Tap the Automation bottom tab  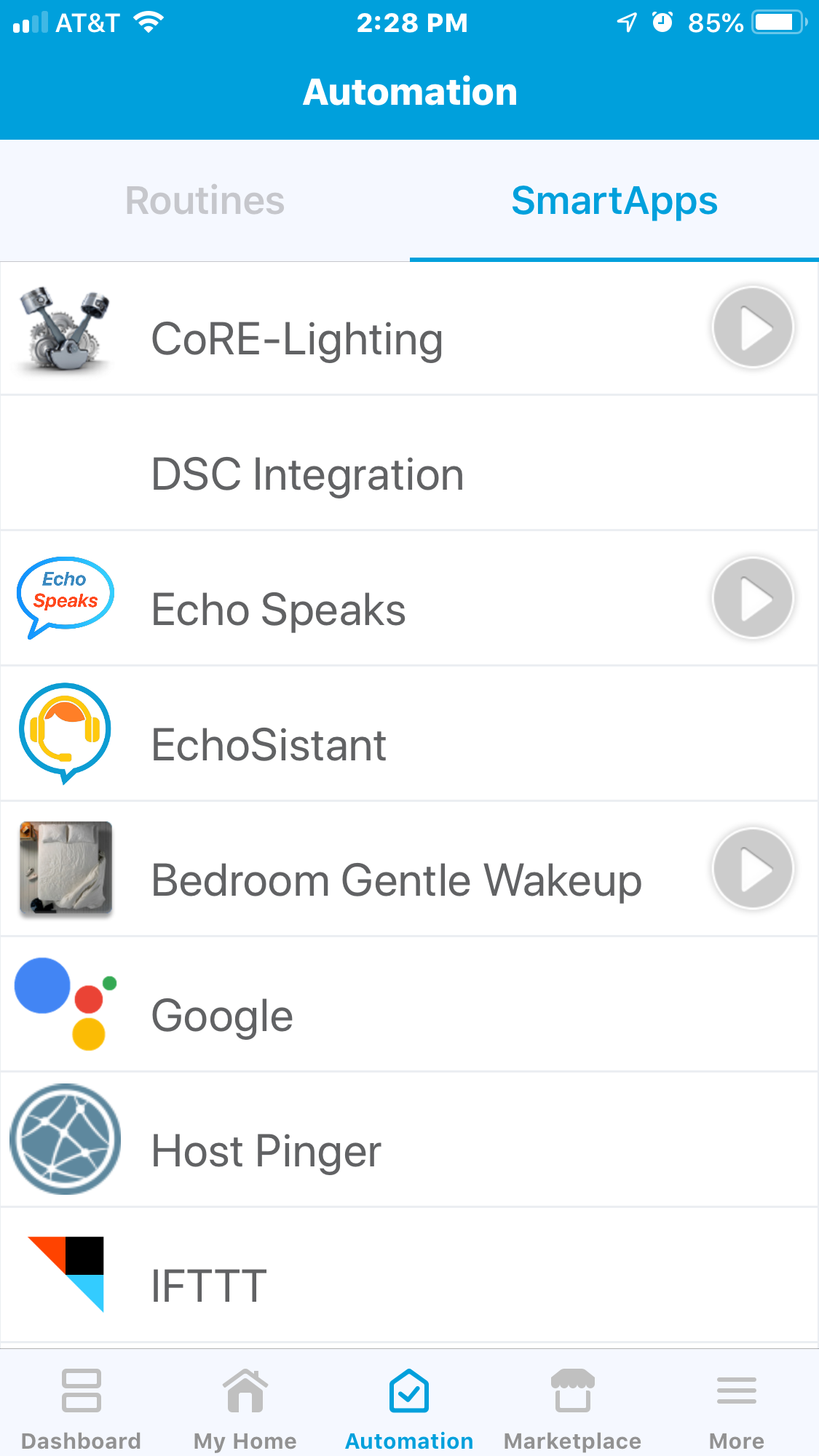click(409, 1409)
